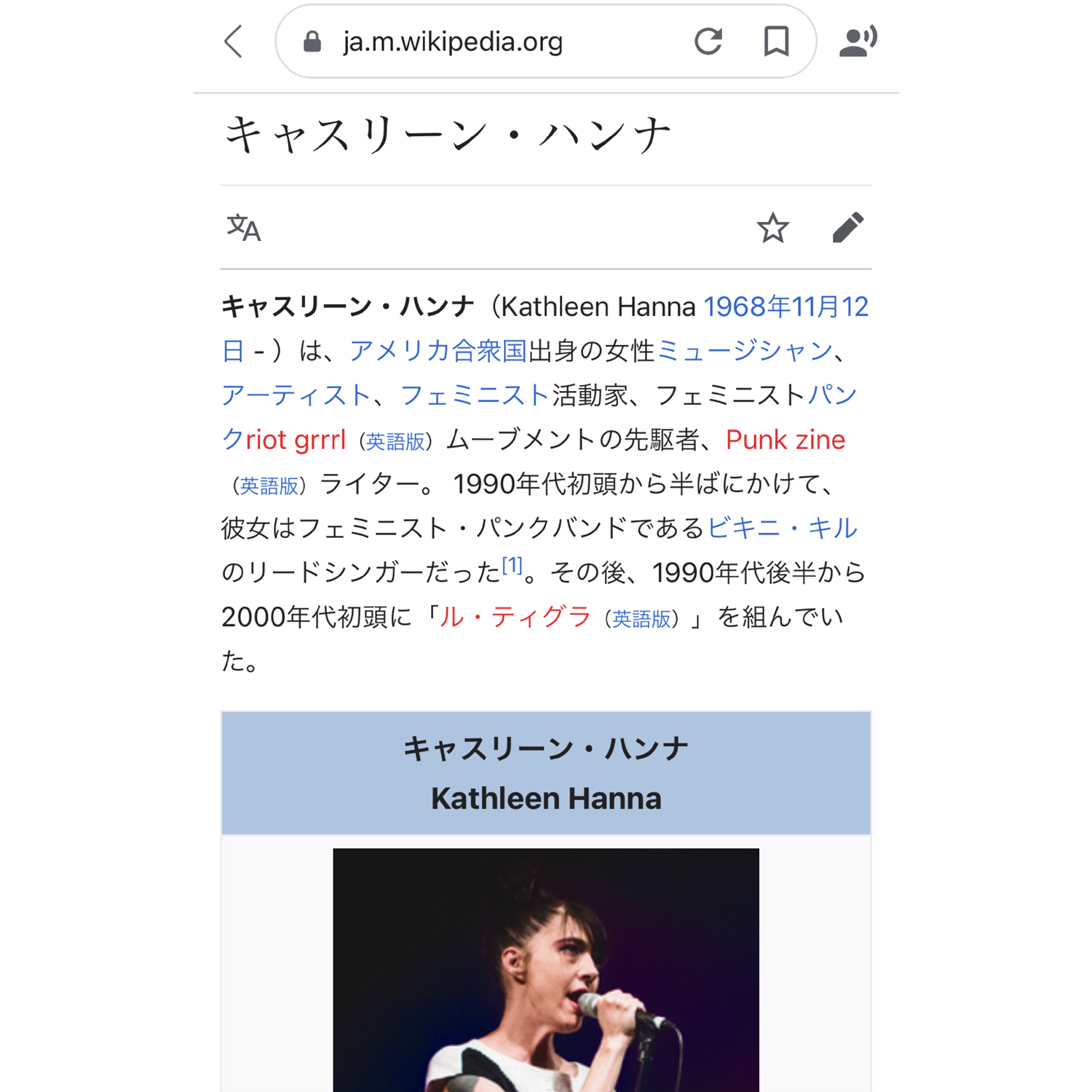Open the read aloud voice icon
The image size is (1092, 1092).
[858, 41]
